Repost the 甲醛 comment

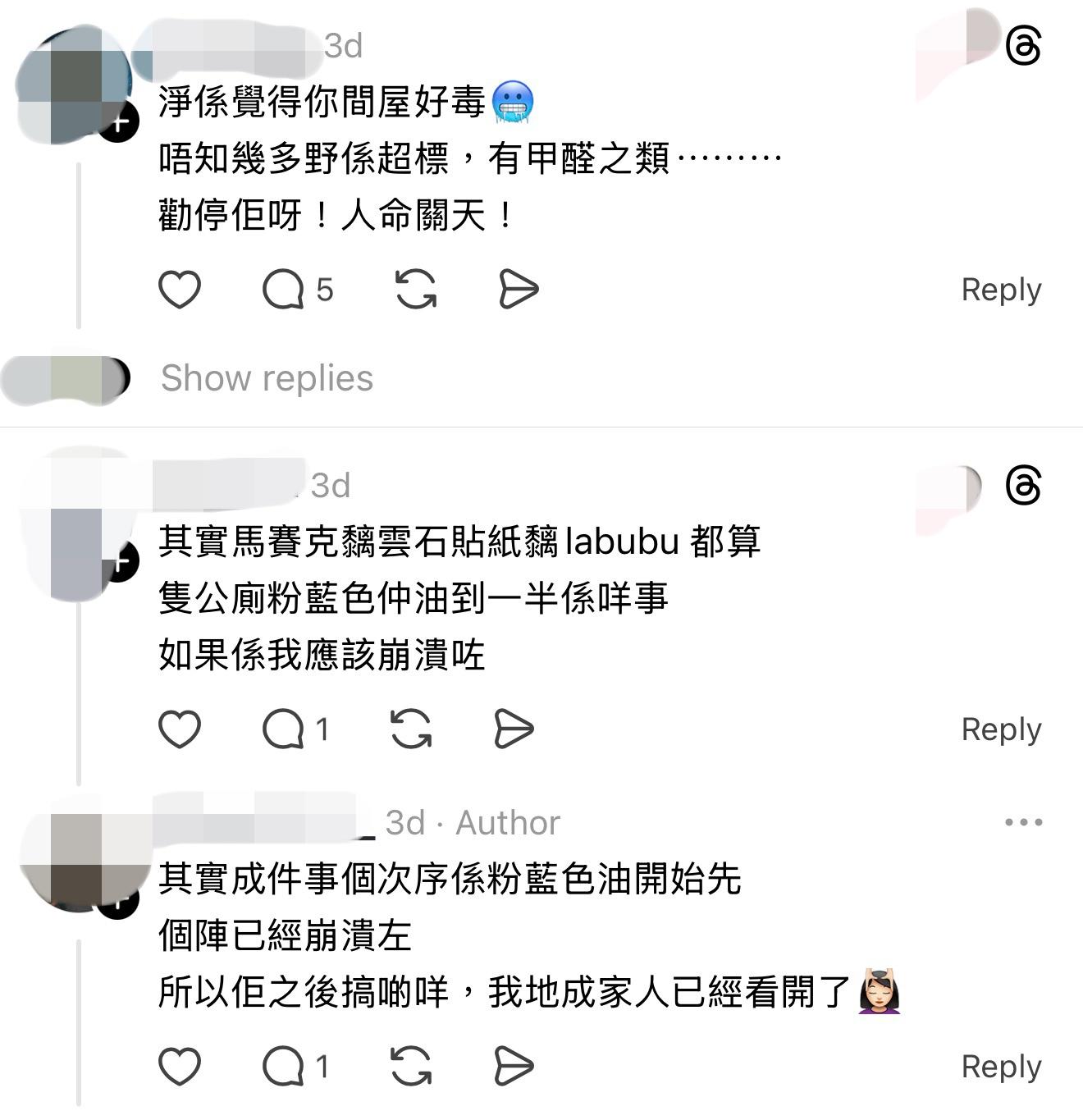[x=415, y=290]
